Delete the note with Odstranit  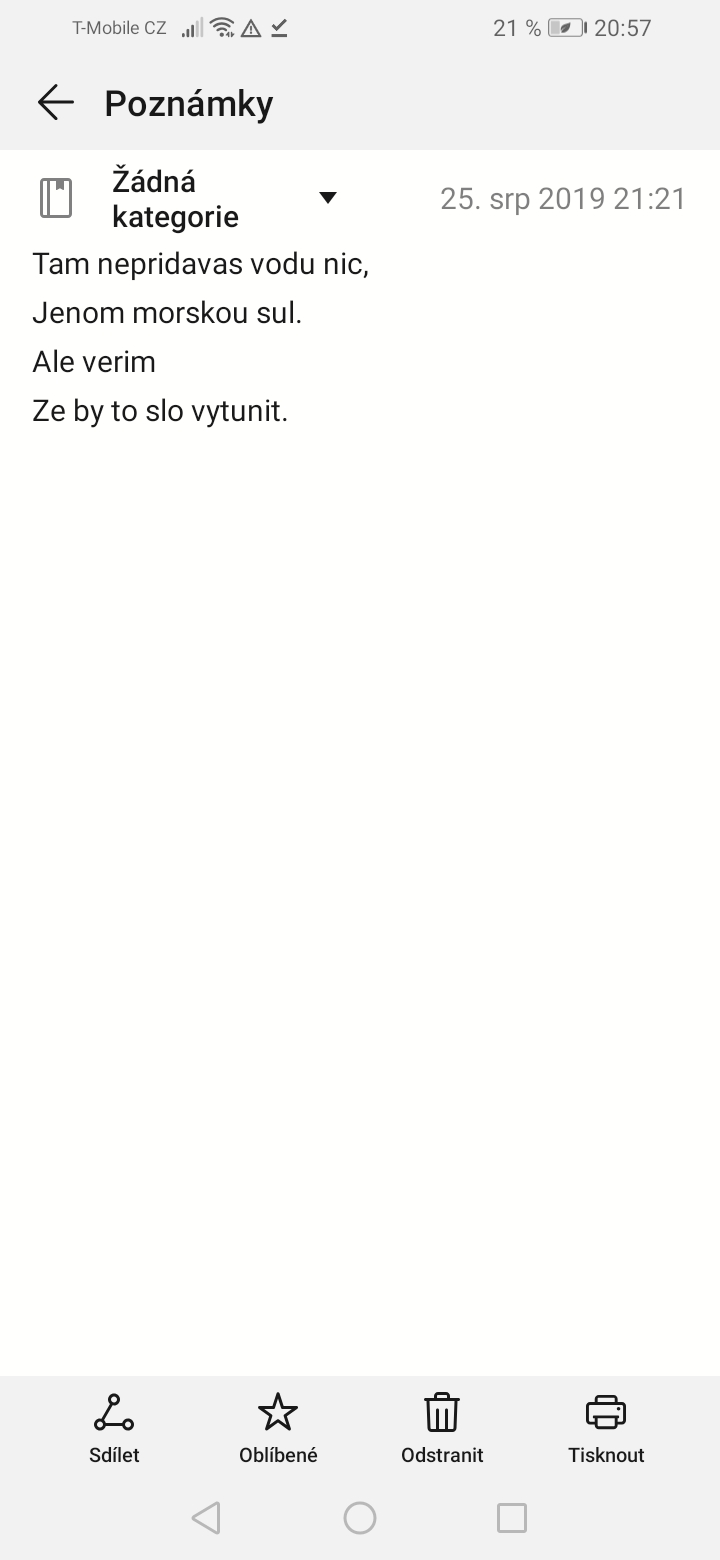[x=442, y=1428]
